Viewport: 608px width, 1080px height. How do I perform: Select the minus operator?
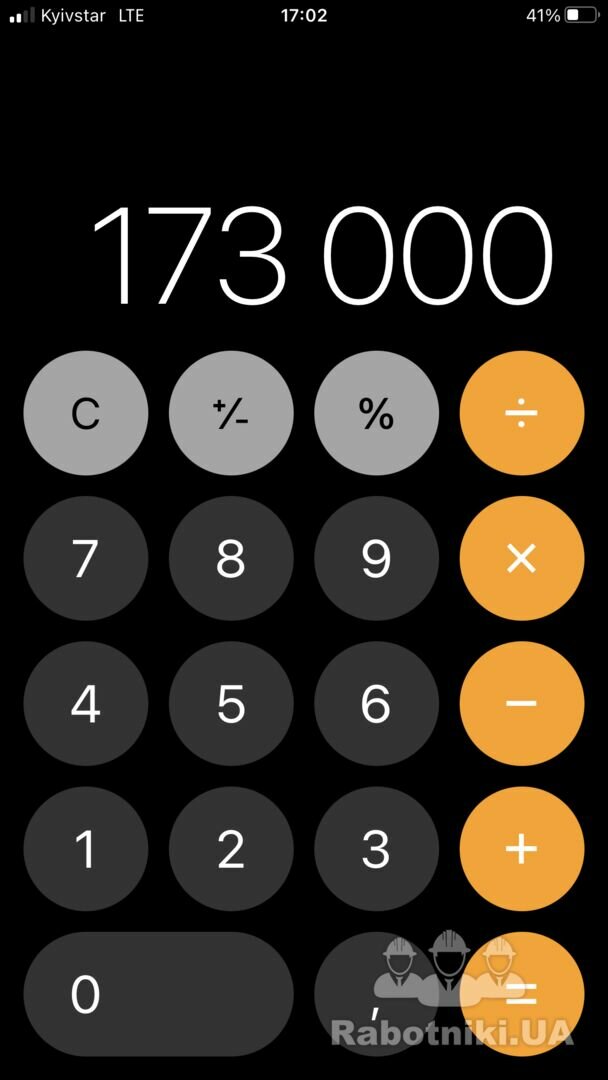(x=522, y=704)
